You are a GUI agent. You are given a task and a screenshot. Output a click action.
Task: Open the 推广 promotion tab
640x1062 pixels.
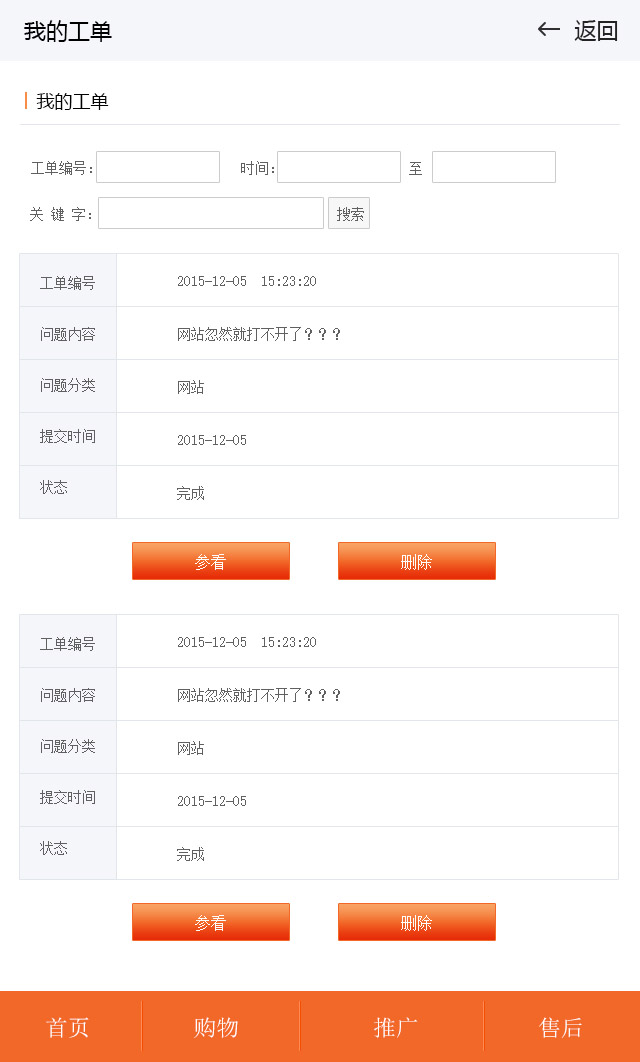[396, 1027]
